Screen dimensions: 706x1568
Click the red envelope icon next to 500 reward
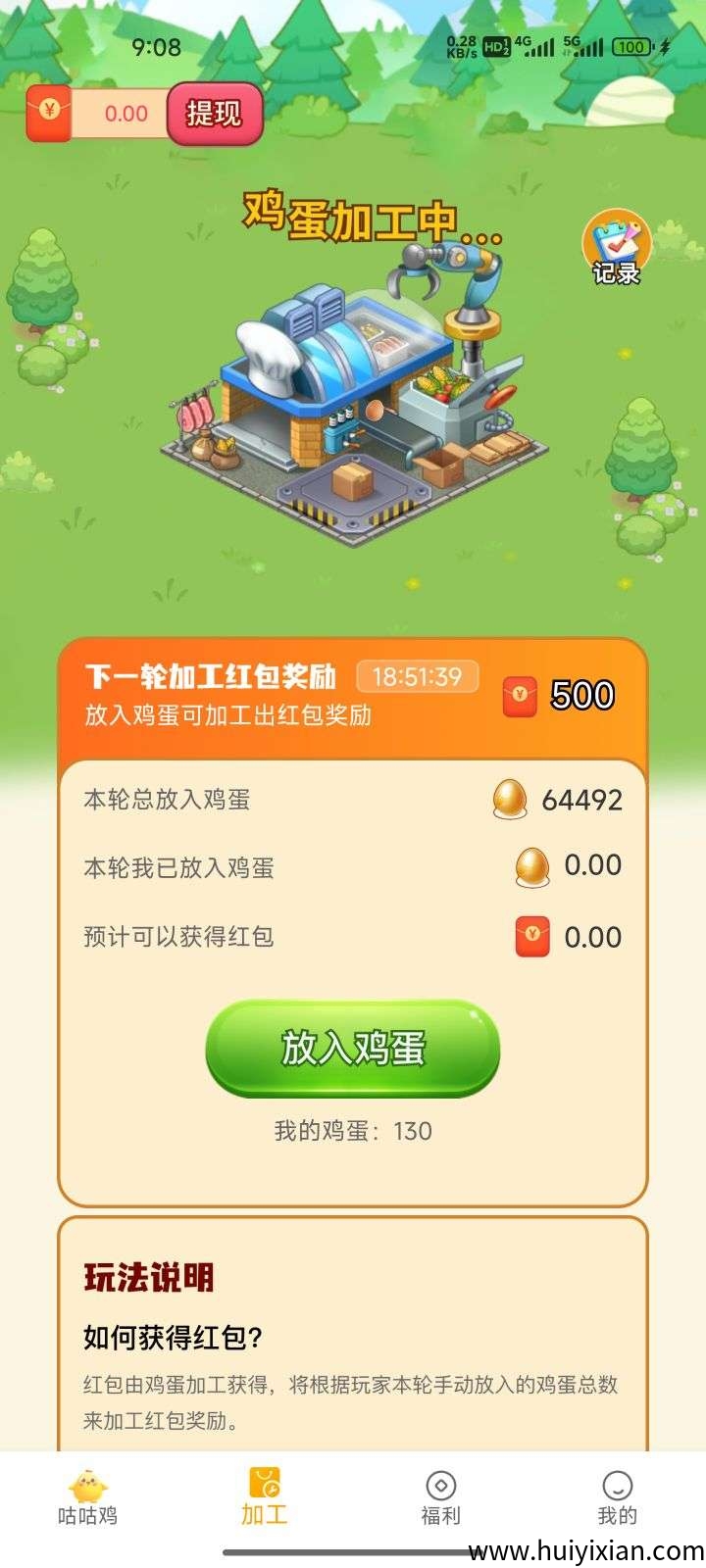tap(522, 695)
